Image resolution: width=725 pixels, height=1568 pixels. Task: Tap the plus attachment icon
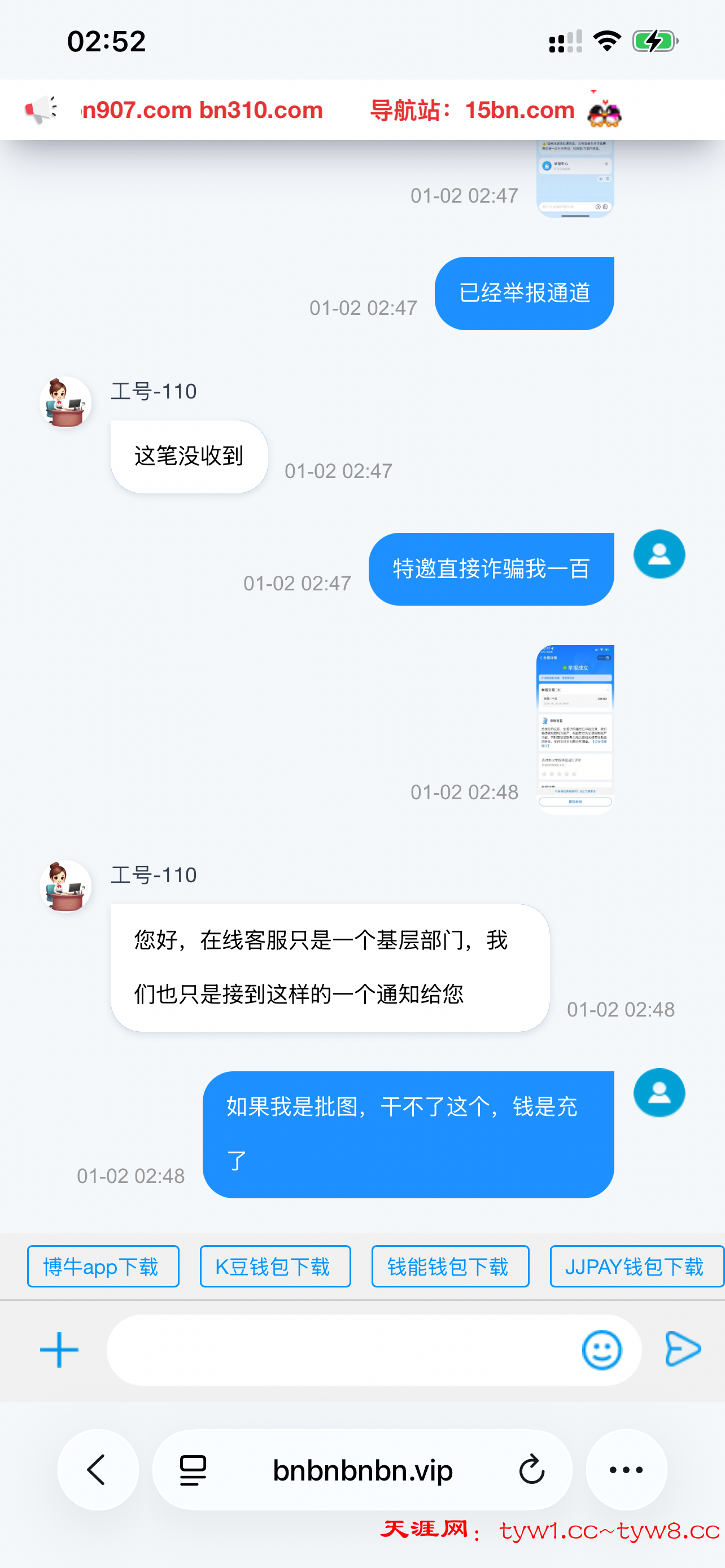[x=59, y=1350]
